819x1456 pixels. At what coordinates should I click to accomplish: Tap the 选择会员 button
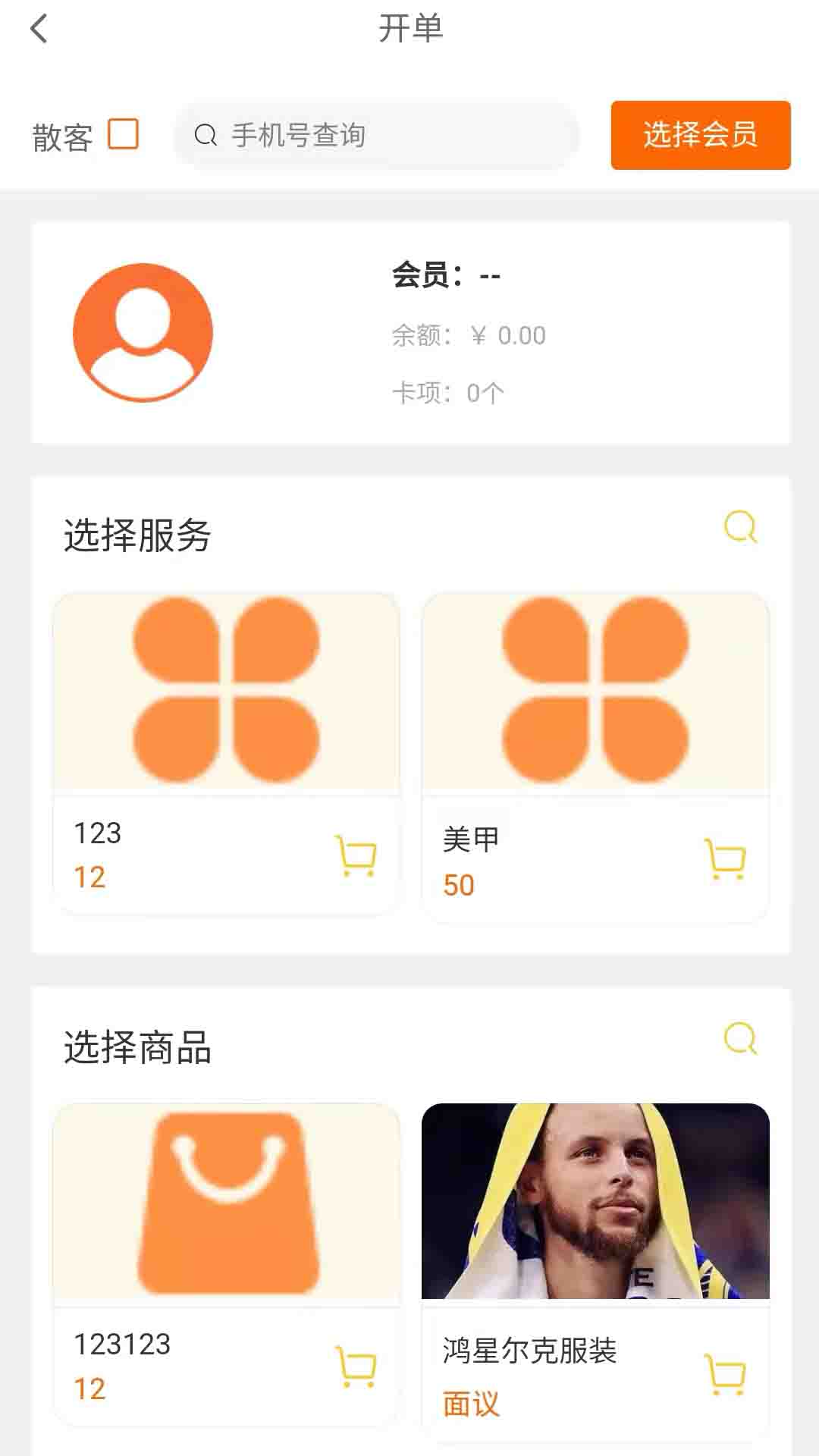click(700, 135)
